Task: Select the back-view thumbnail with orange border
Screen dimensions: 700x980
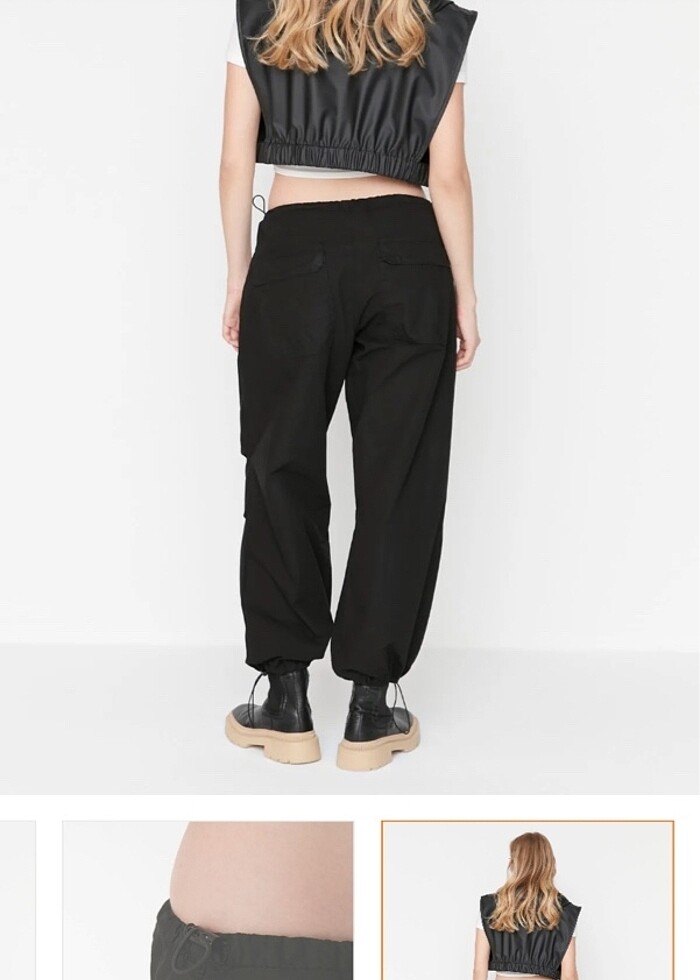Action: 527,900
